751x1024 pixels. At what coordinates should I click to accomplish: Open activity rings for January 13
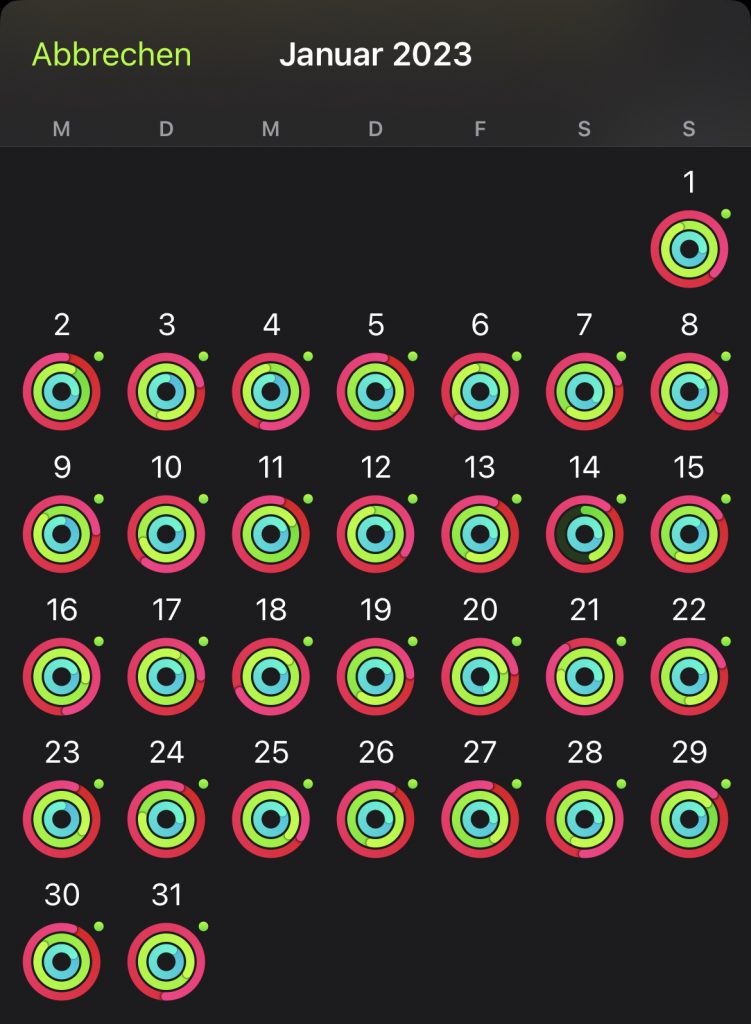coord(480,534)
